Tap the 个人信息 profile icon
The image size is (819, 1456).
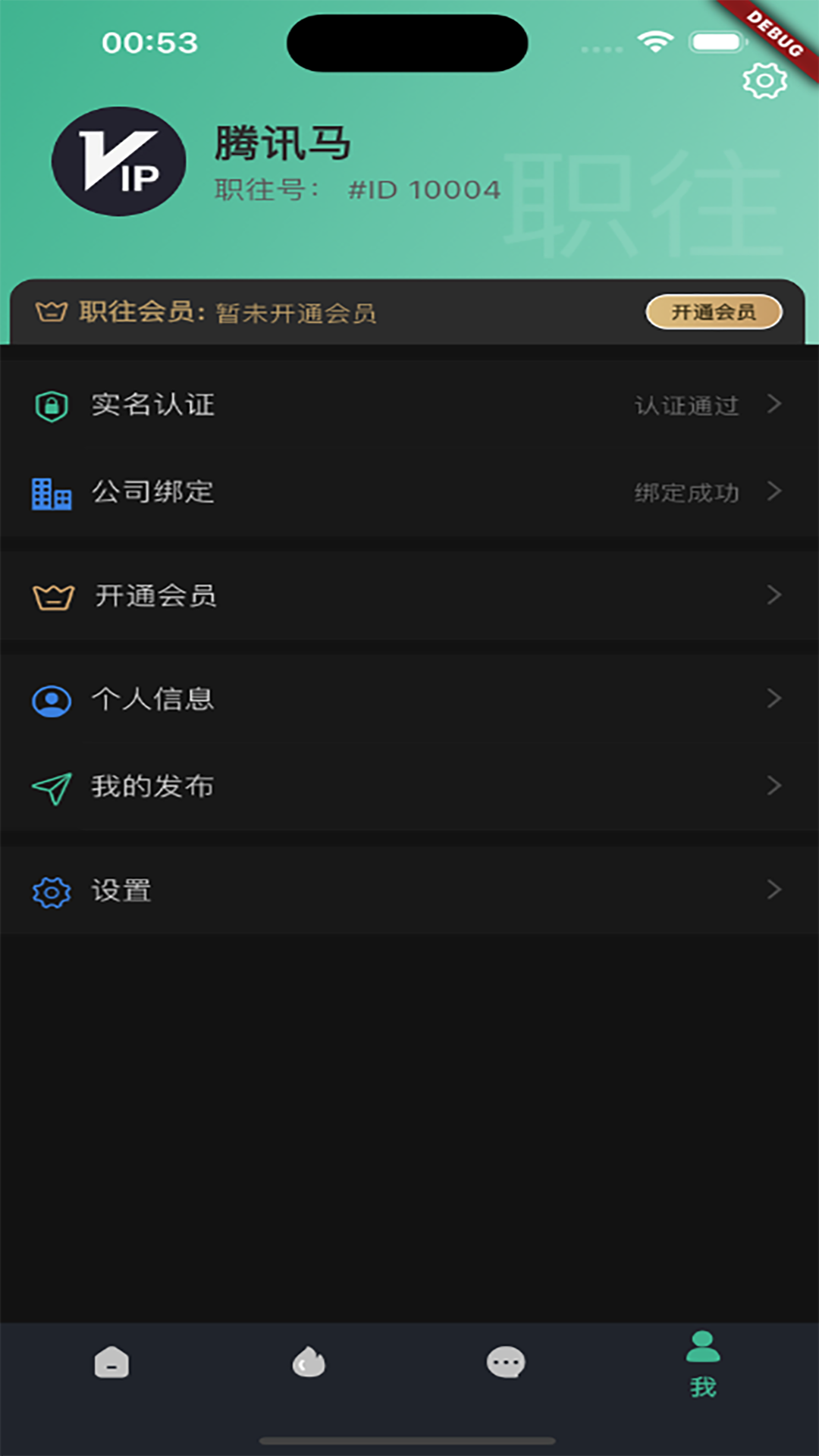(51, 700)
